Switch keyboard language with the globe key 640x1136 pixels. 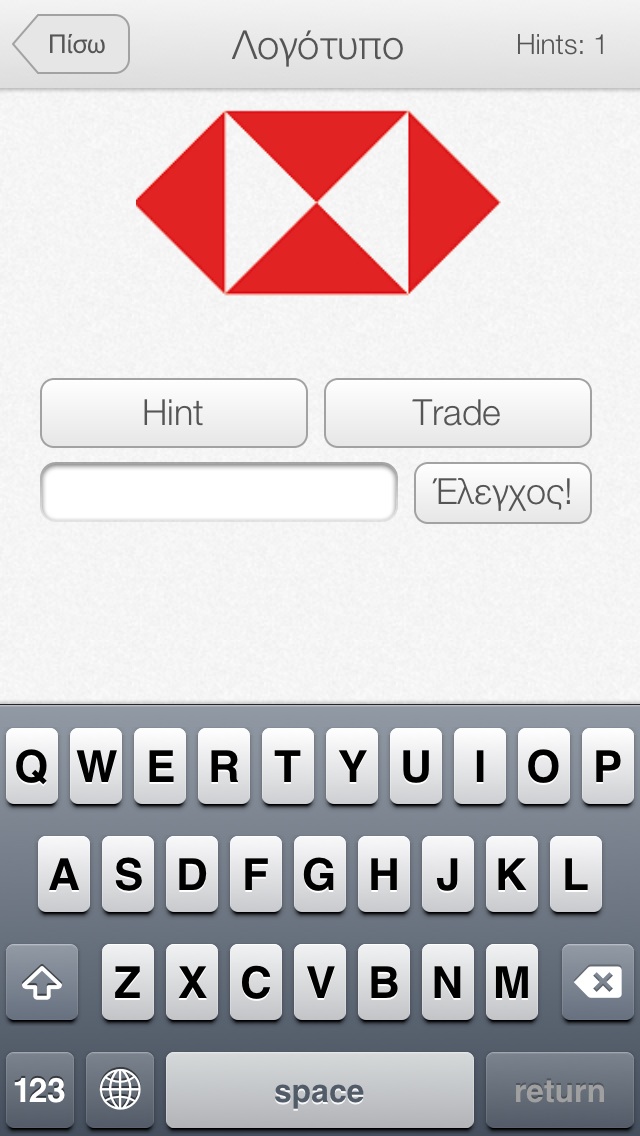120,1090
